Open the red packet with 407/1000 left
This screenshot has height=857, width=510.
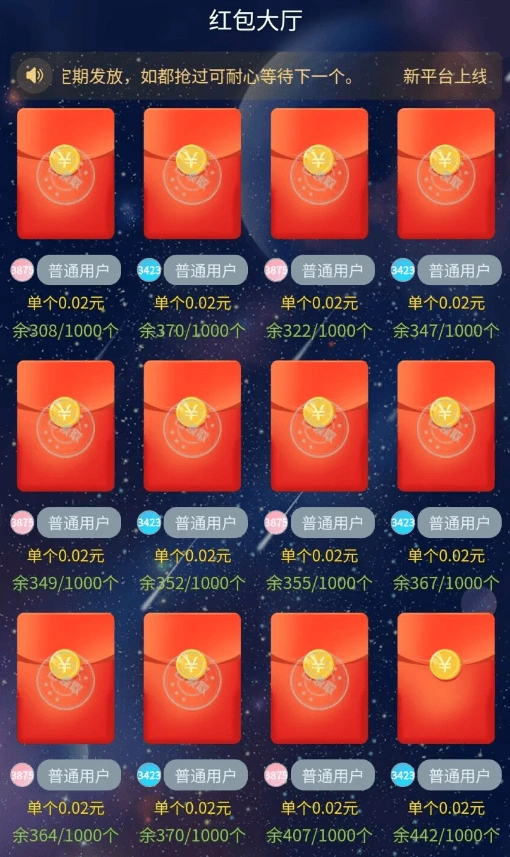click(319, 678)
